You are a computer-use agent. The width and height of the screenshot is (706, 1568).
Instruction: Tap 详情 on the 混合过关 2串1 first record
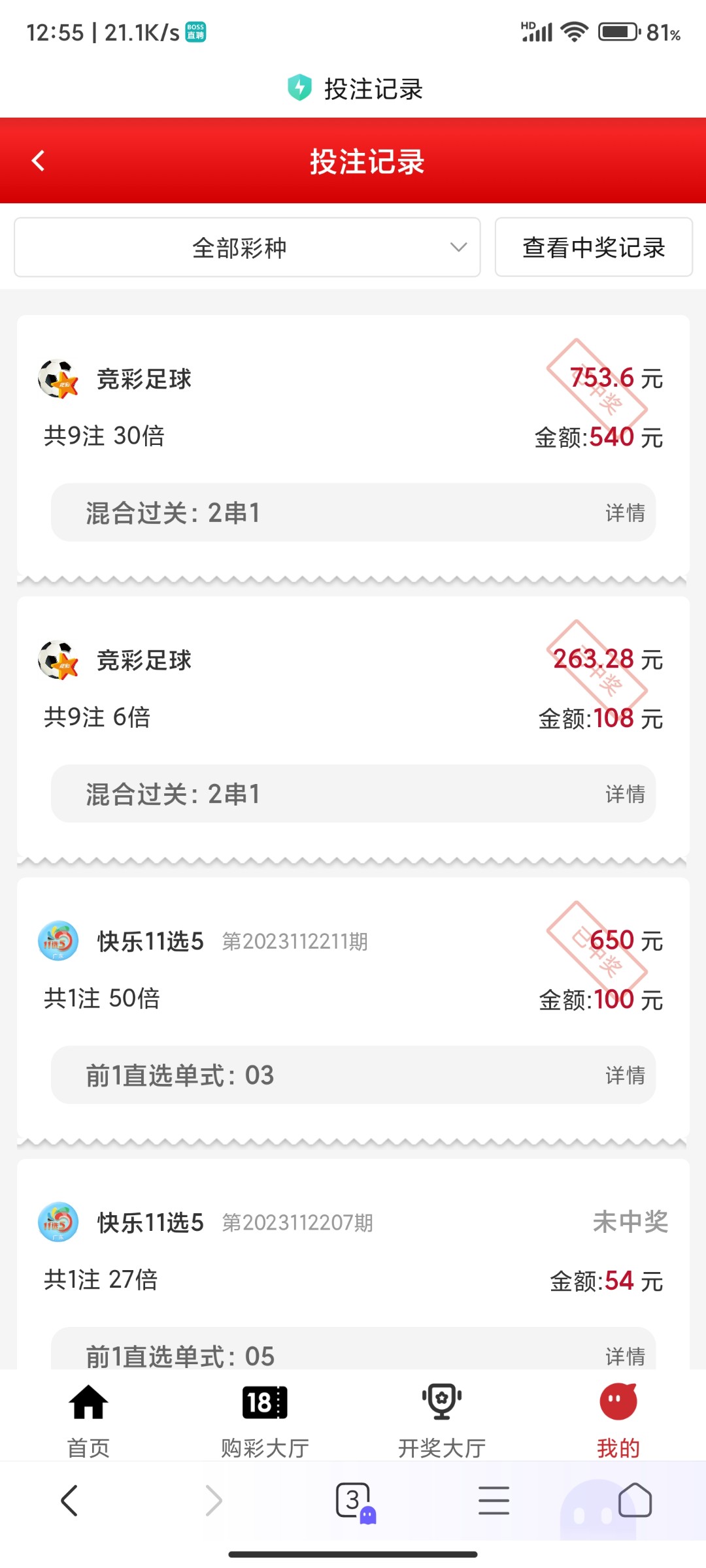tap(624, 513)
